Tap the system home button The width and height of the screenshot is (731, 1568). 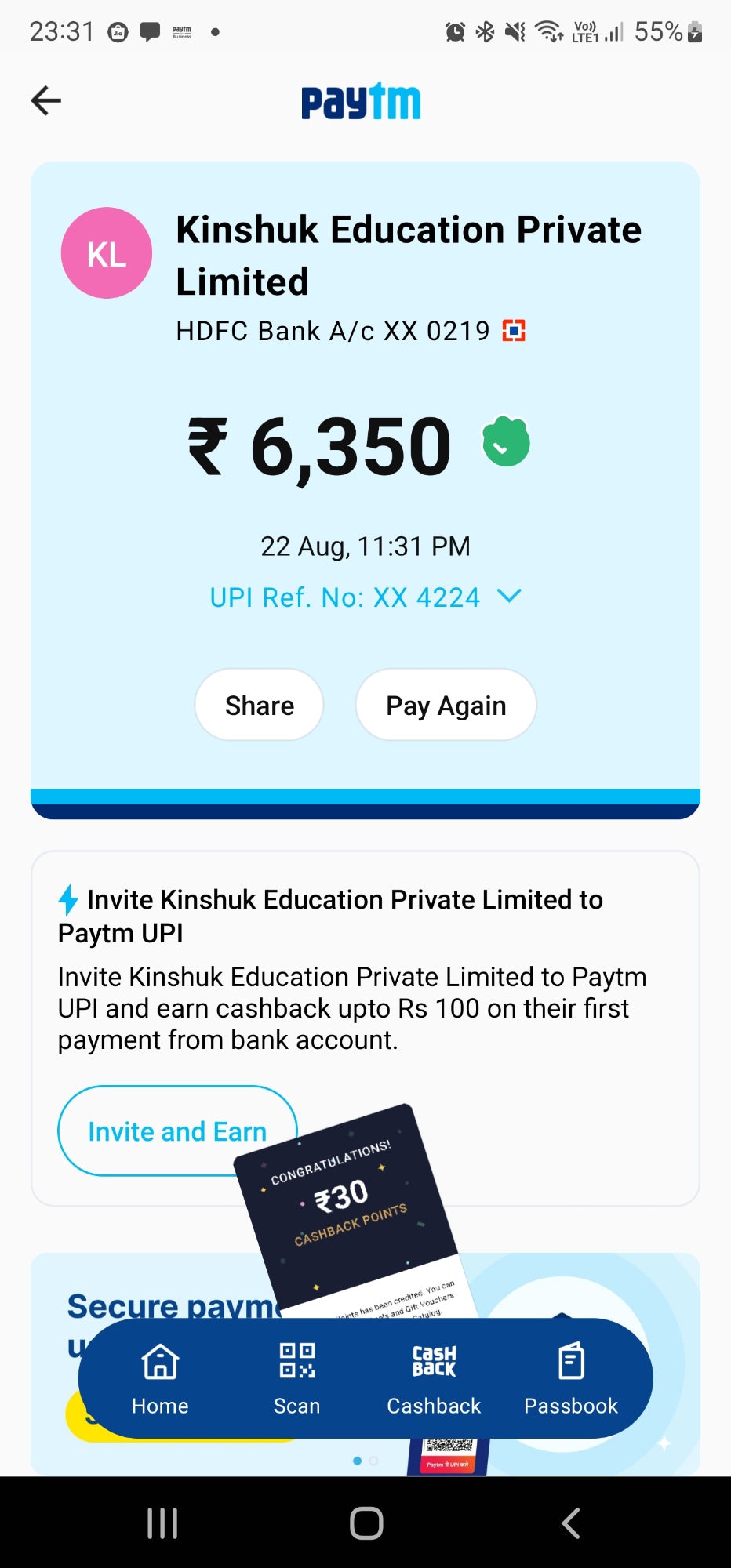coord(365,1523)
